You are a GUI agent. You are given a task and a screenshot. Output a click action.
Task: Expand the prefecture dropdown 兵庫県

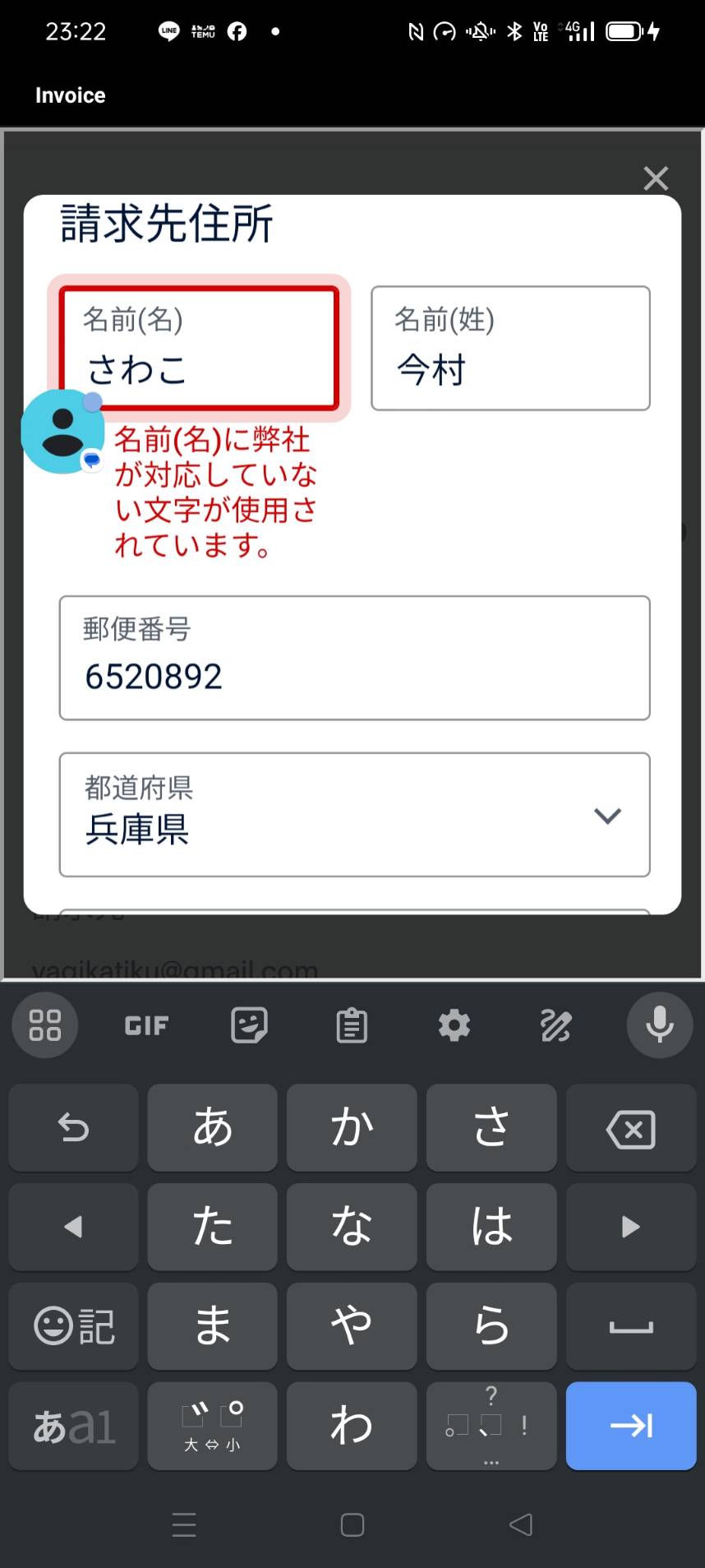[354, 814]
